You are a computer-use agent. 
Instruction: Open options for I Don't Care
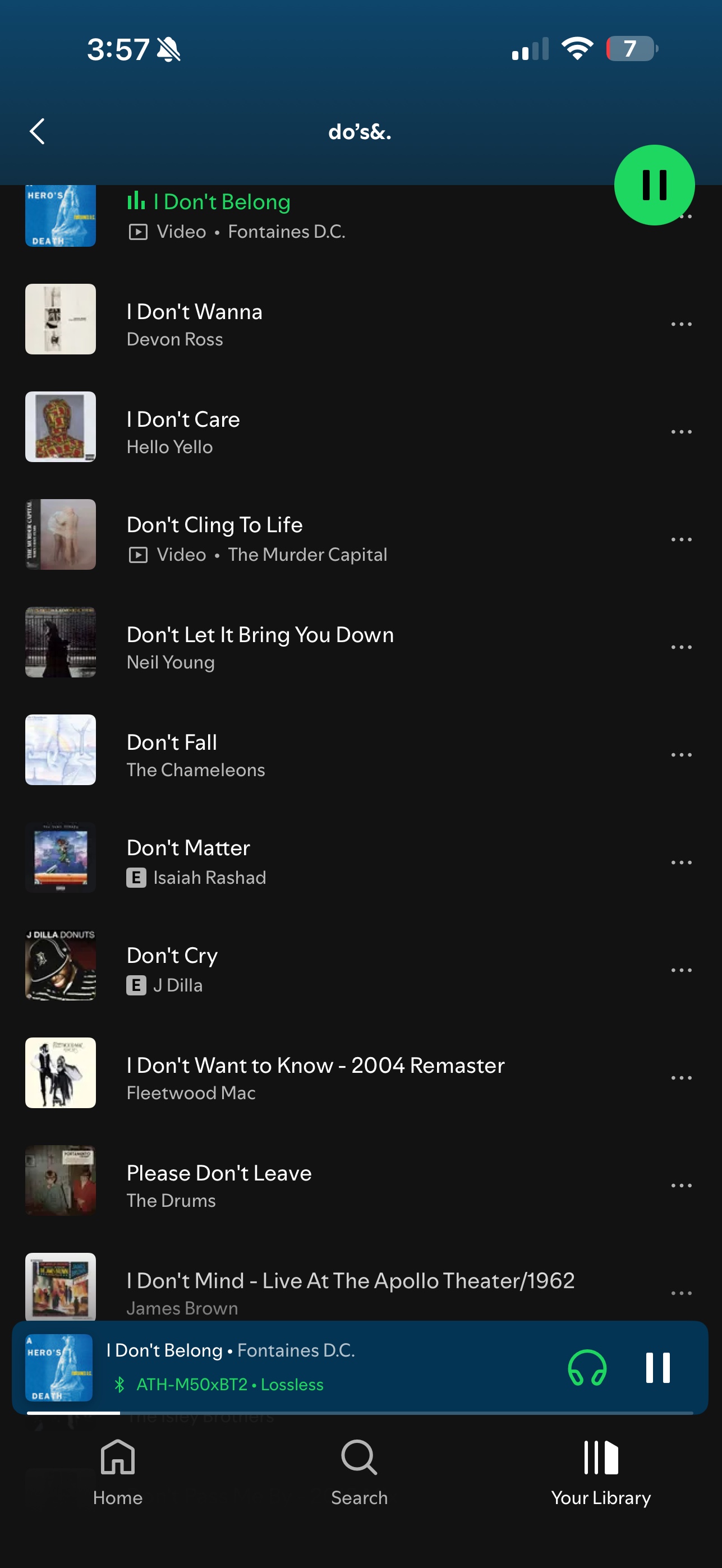click(680, 432)
